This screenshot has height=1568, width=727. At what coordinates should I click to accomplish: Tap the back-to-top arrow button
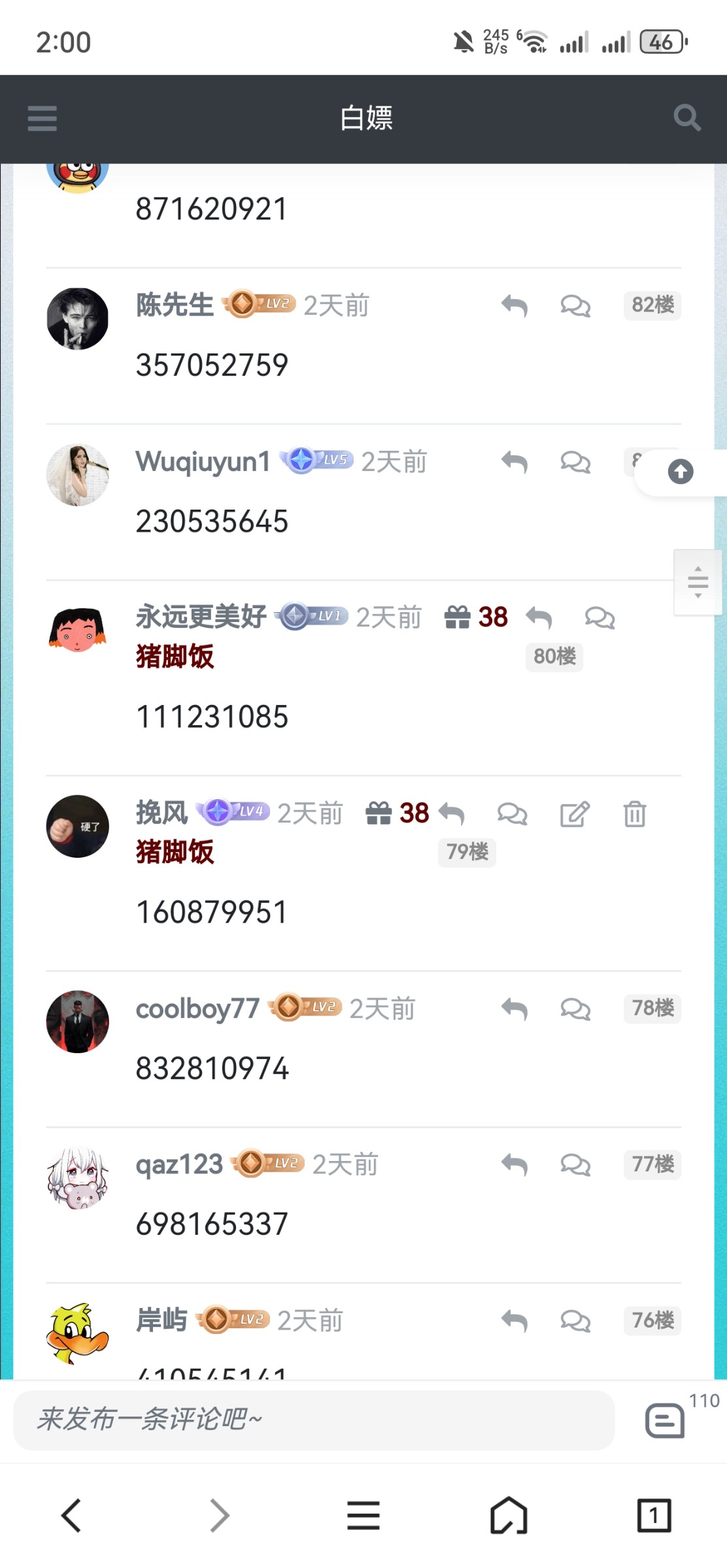coord(680,472)
